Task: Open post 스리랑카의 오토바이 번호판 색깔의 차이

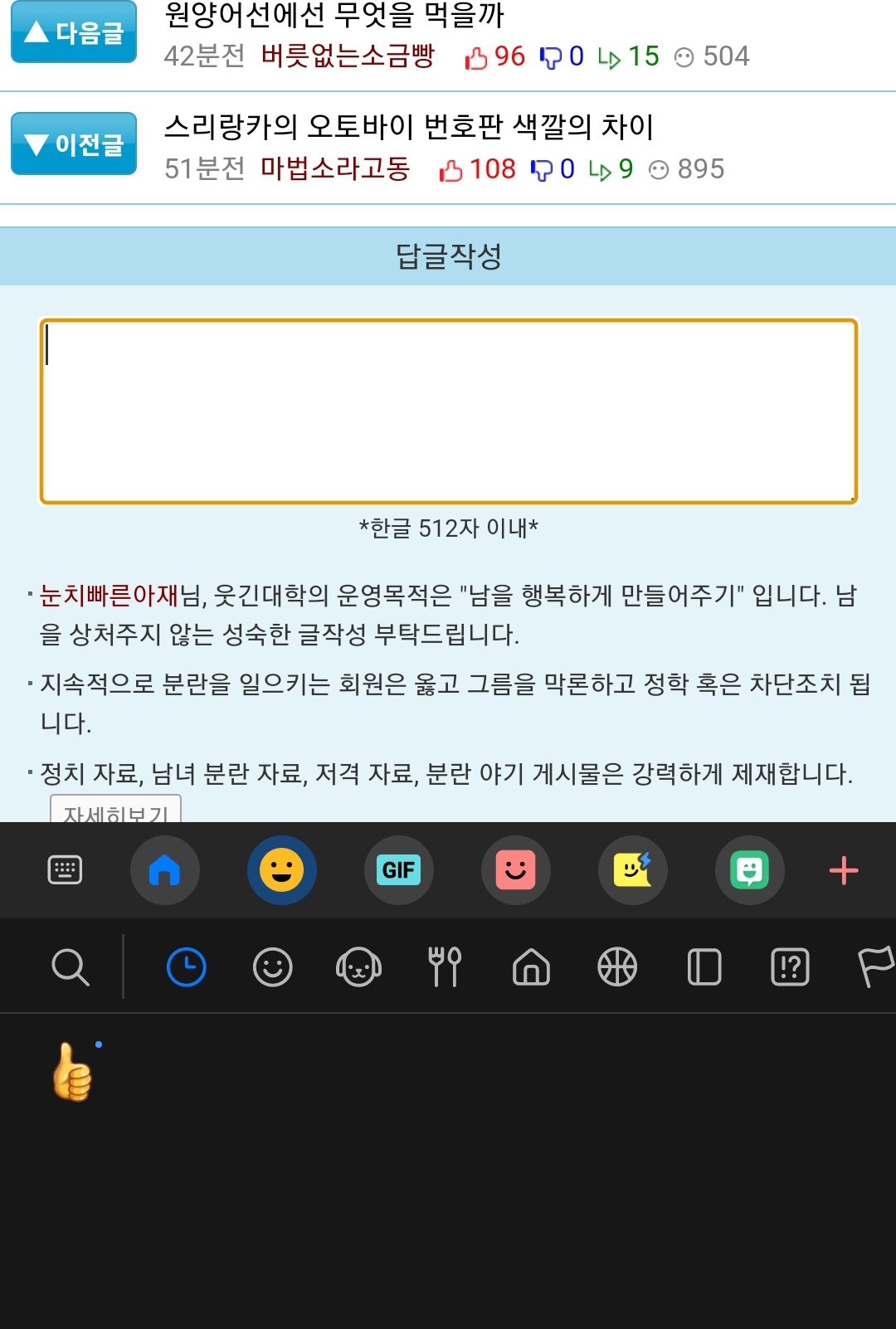Action: [x=409, y=127]
